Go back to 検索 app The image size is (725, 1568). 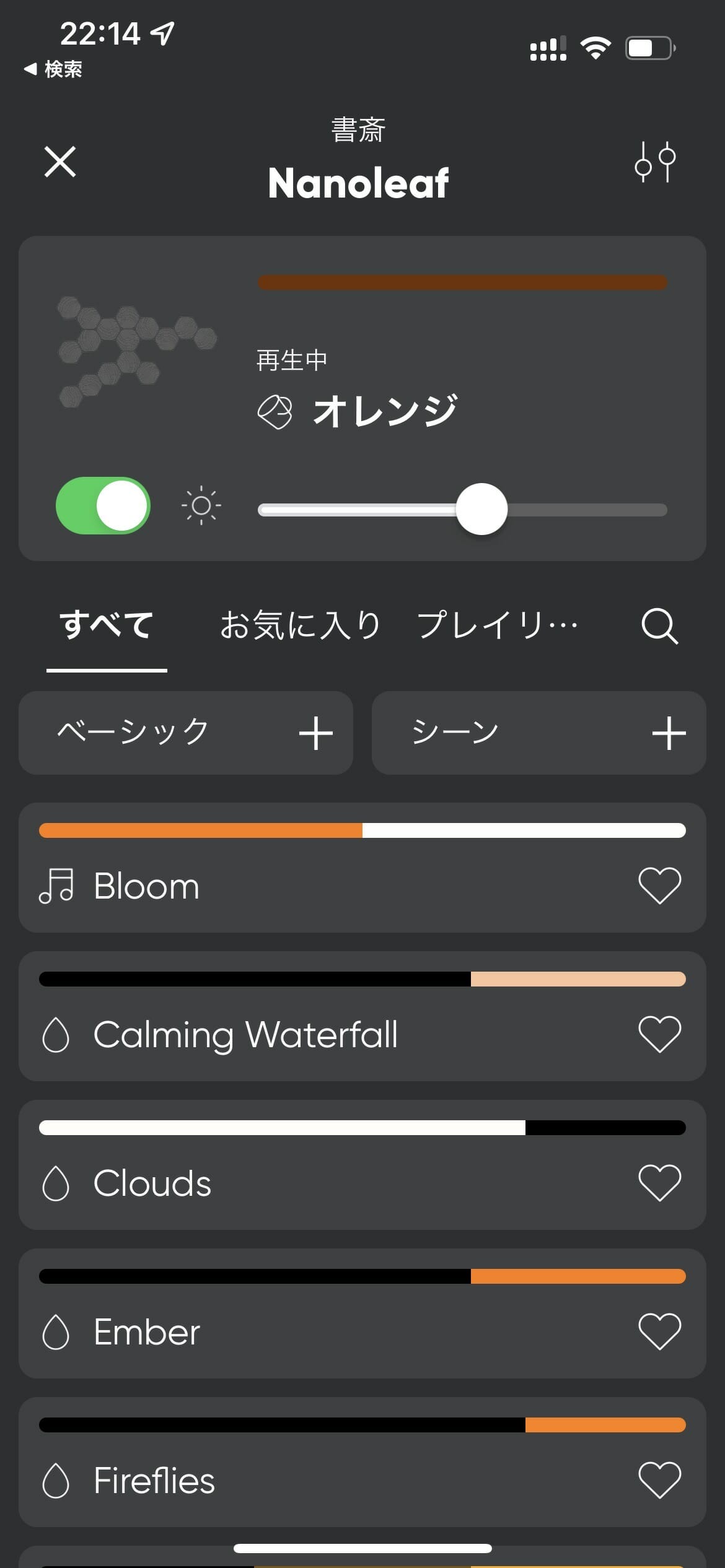53,69
